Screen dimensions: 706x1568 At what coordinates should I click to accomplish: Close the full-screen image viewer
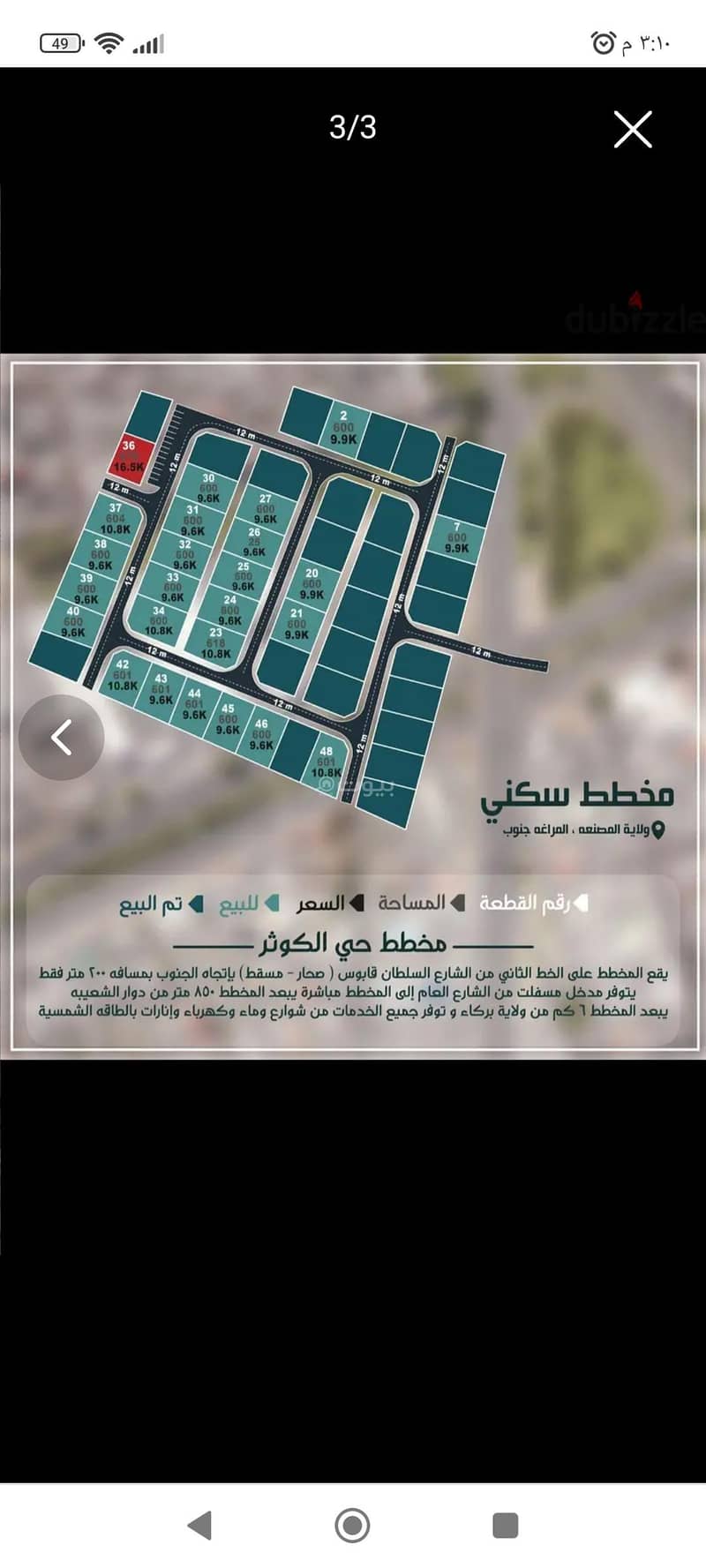[633, 130]
